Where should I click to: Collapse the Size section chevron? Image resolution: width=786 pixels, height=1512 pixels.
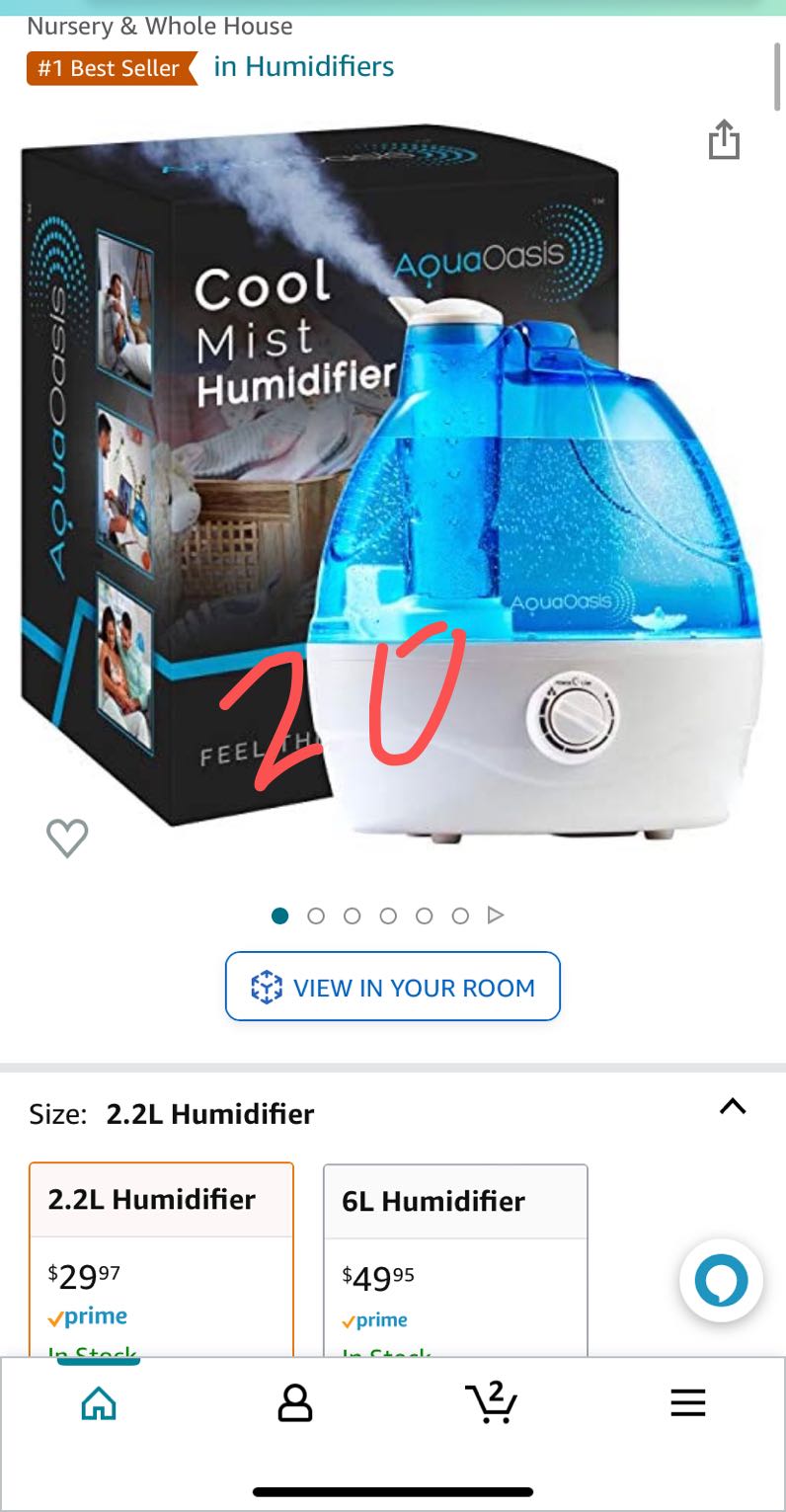733,1107
